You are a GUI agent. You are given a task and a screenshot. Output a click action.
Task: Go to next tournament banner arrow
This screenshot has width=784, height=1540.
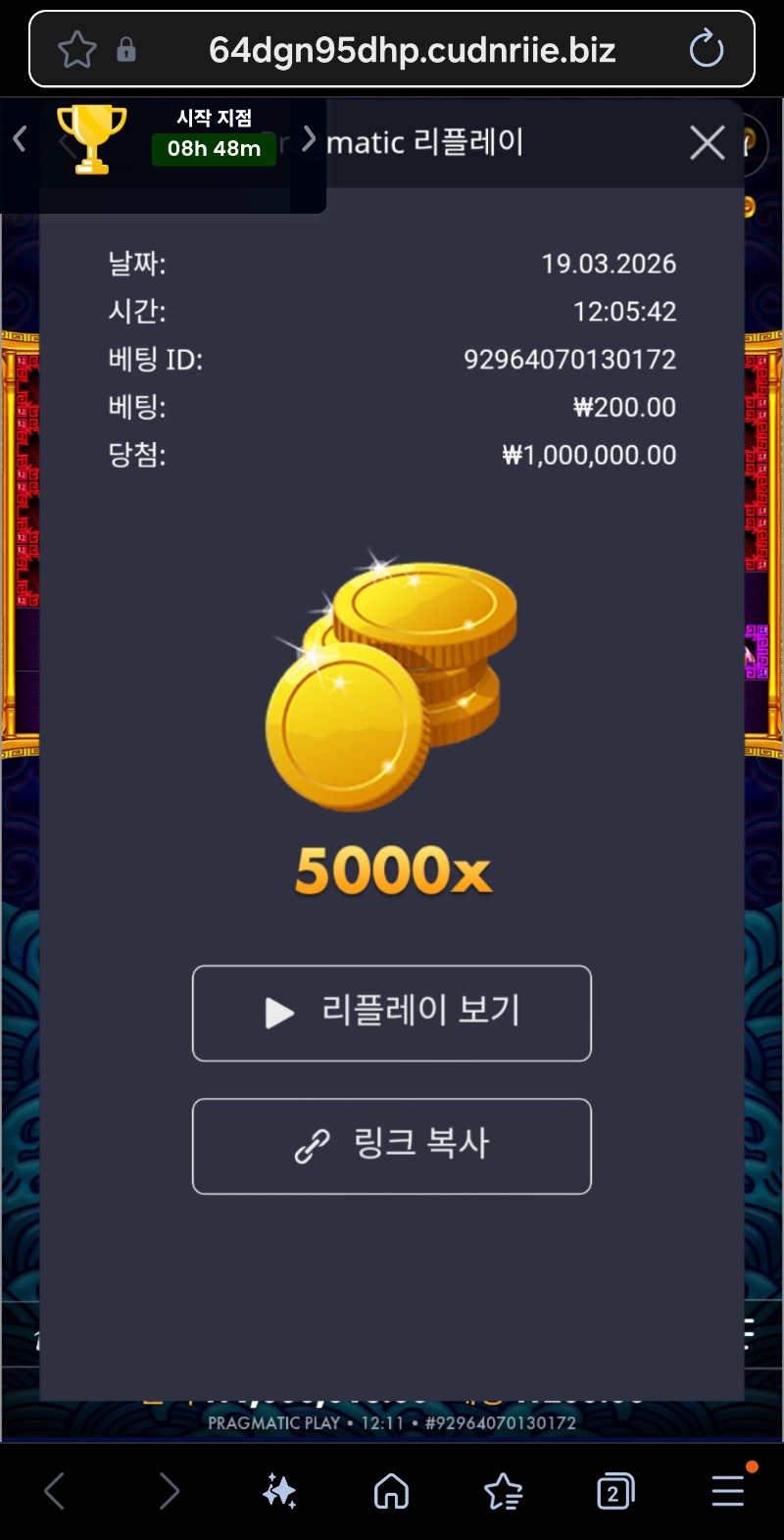tap(309, 139)
